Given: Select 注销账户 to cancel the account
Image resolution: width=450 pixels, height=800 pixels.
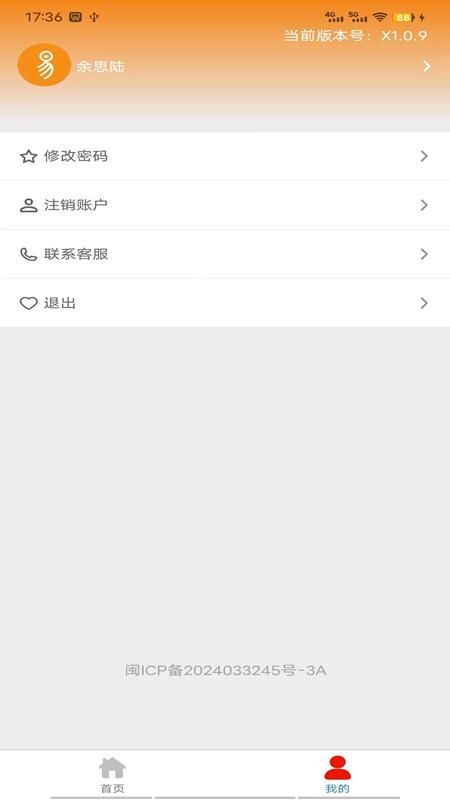Looking at the screenshot, I should pyautogui.click(x=225, y=205).
